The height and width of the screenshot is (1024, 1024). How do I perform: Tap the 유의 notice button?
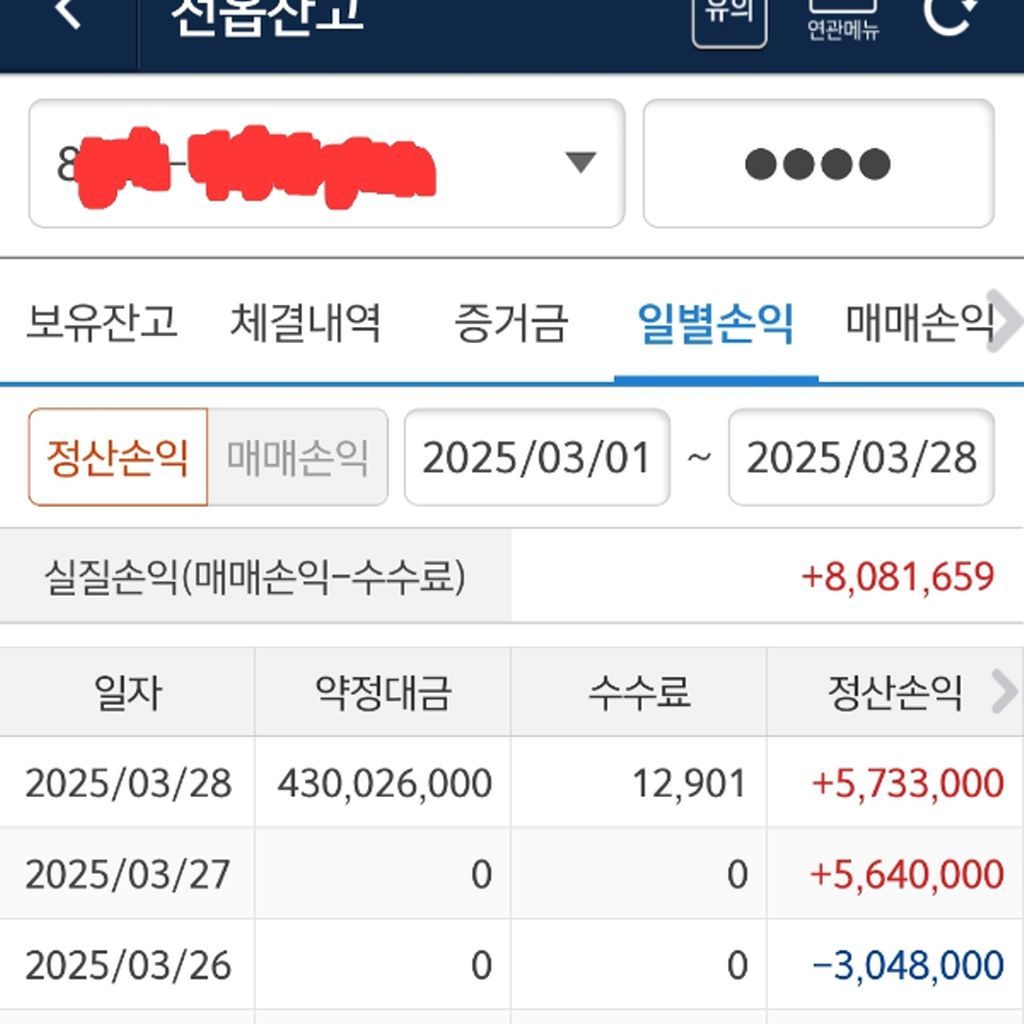pyautogui.click(x=729, y=20)
